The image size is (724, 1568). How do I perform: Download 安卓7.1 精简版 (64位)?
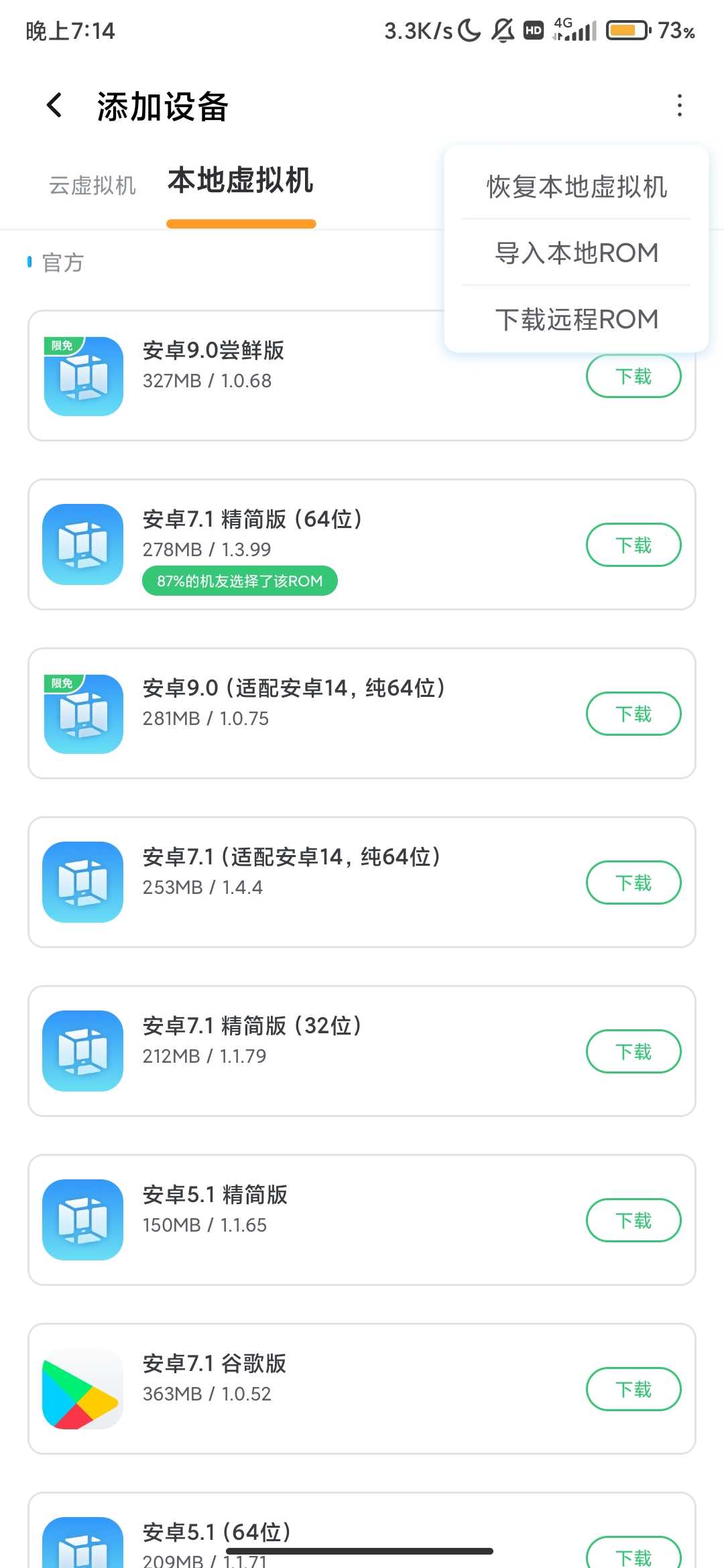pos(633,545)
